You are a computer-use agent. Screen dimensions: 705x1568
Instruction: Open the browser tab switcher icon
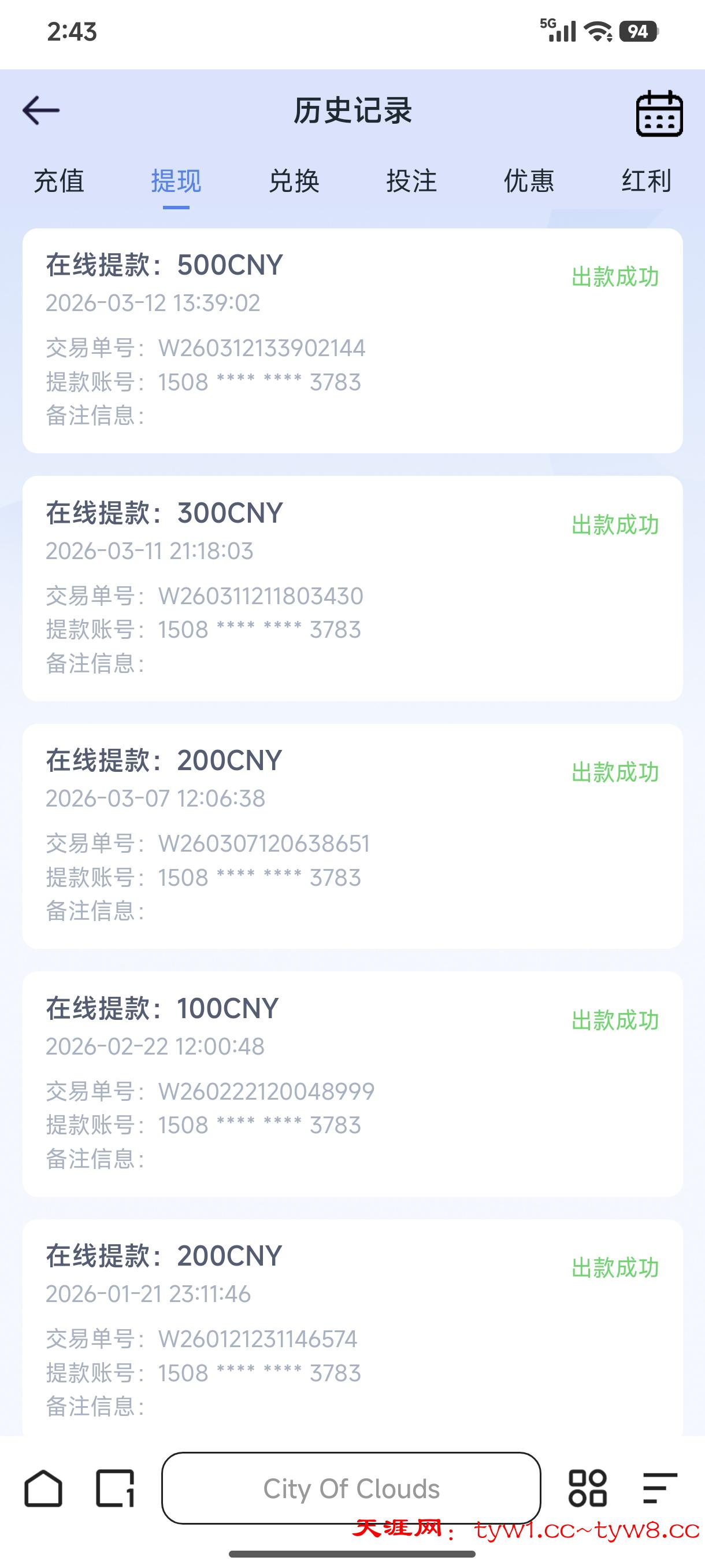(115, 1488)
